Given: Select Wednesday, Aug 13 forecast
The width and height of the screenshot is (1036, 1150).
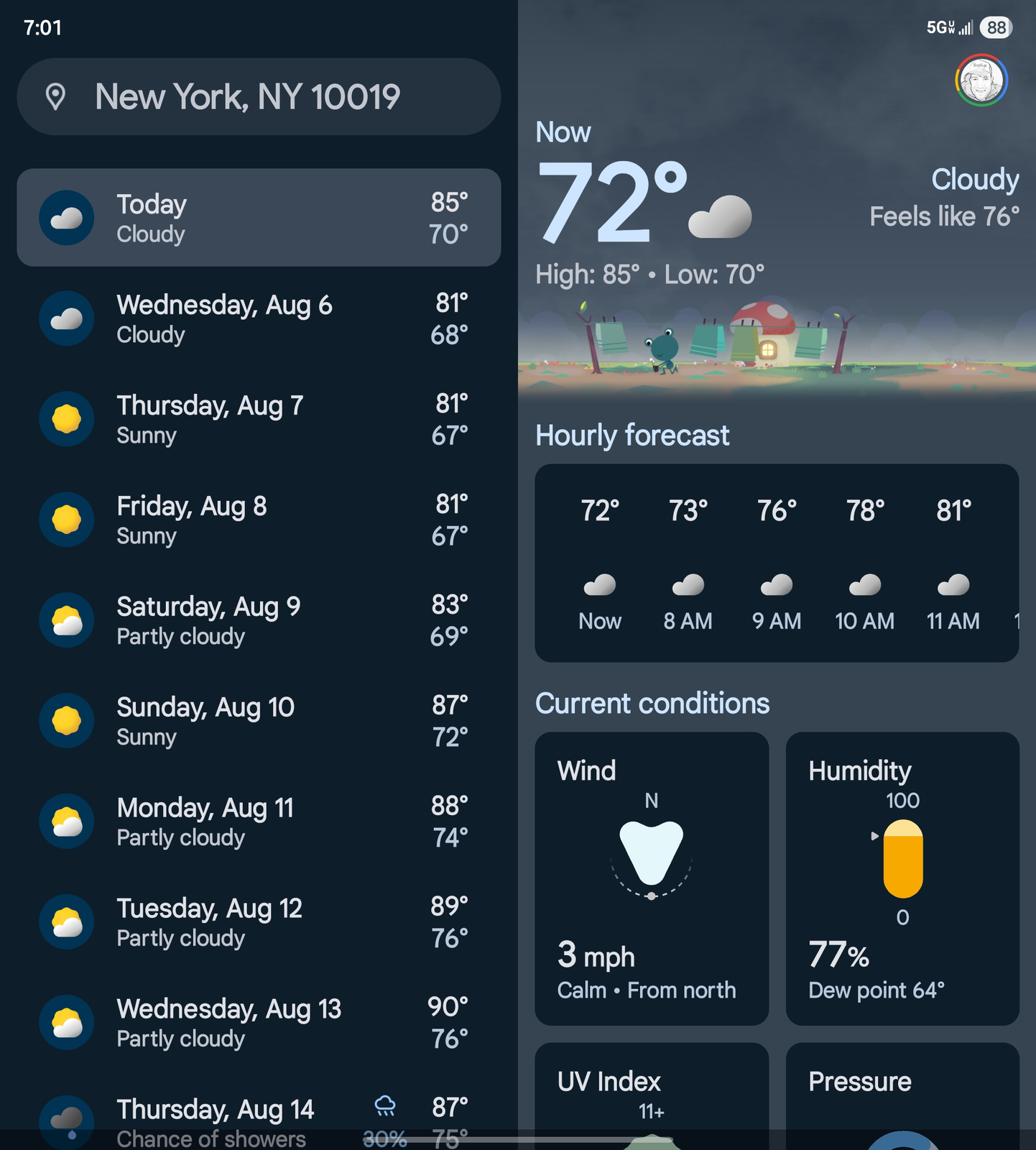Looking at the screenshot, I should click(259, 1023).
